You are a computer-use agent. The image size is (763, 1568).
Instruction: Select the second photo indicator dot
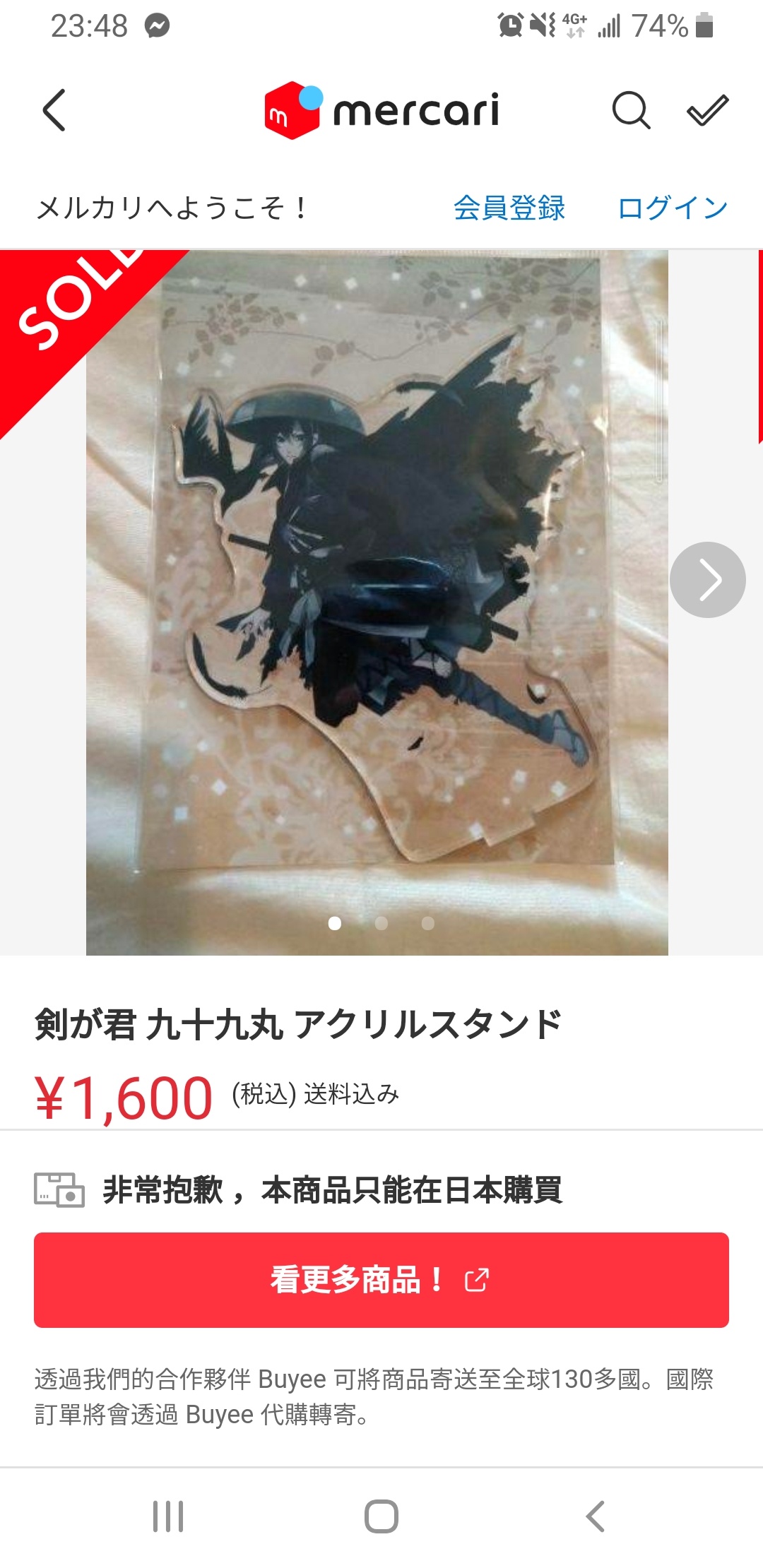381,923
